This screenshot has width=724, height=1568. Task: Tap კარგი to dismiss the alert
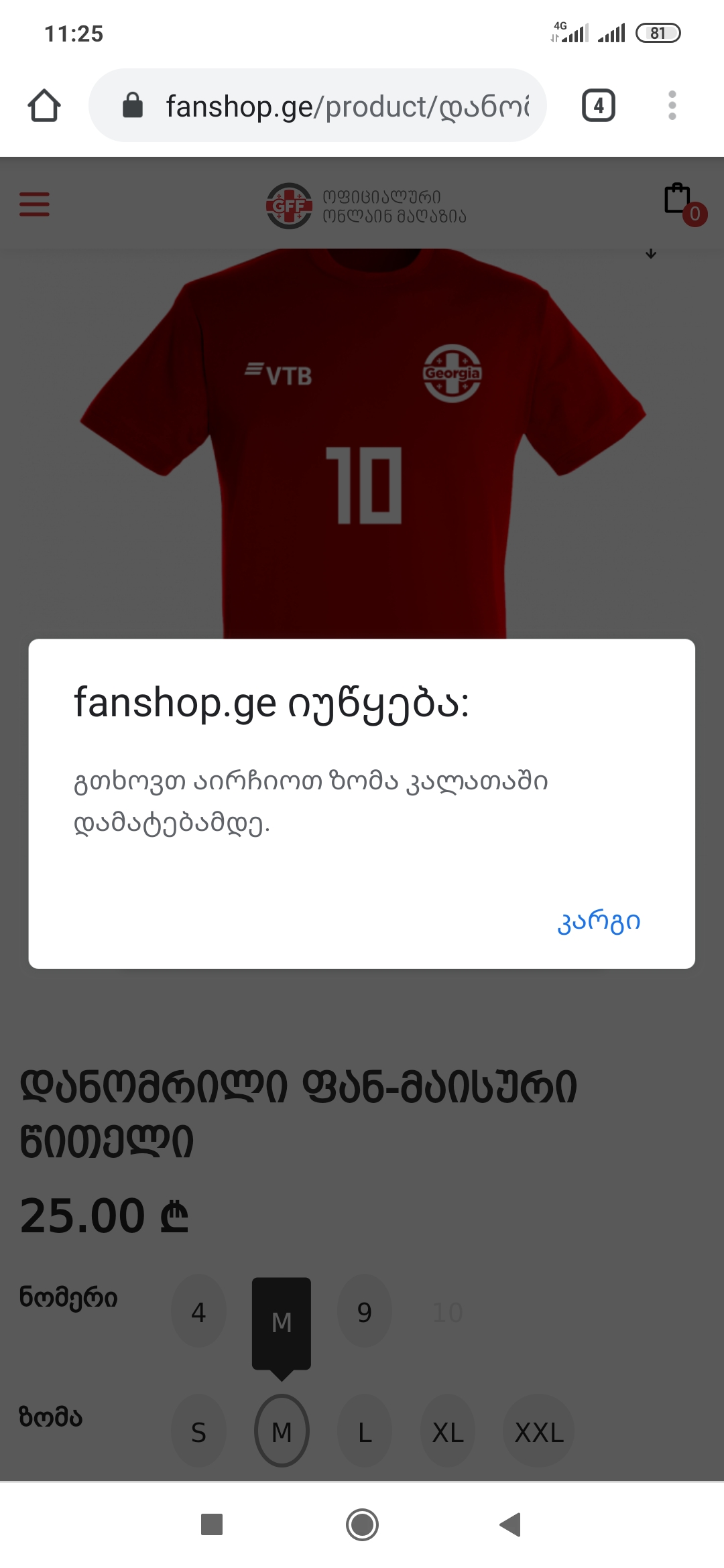click(x=599, y=922)
